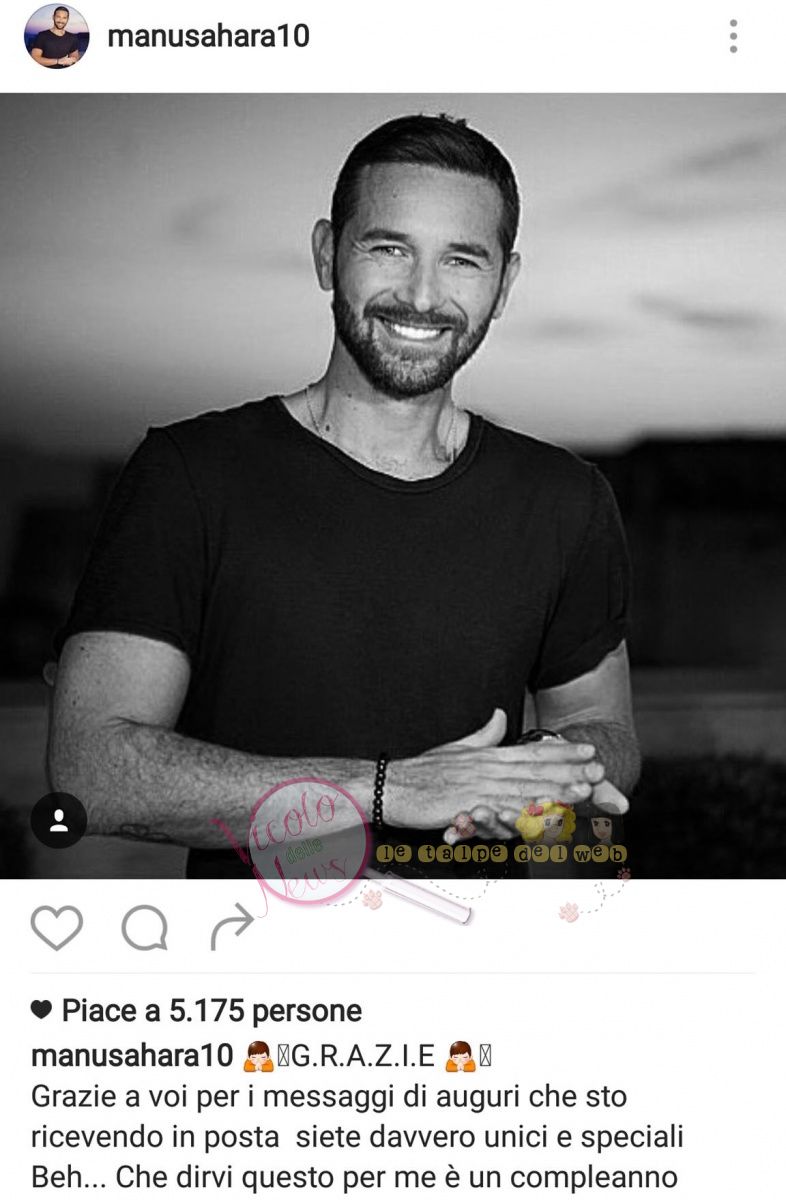Open the post's three-dot overflow menu
This screenshot has height=1200, width=786.
(x=733, y=36)
